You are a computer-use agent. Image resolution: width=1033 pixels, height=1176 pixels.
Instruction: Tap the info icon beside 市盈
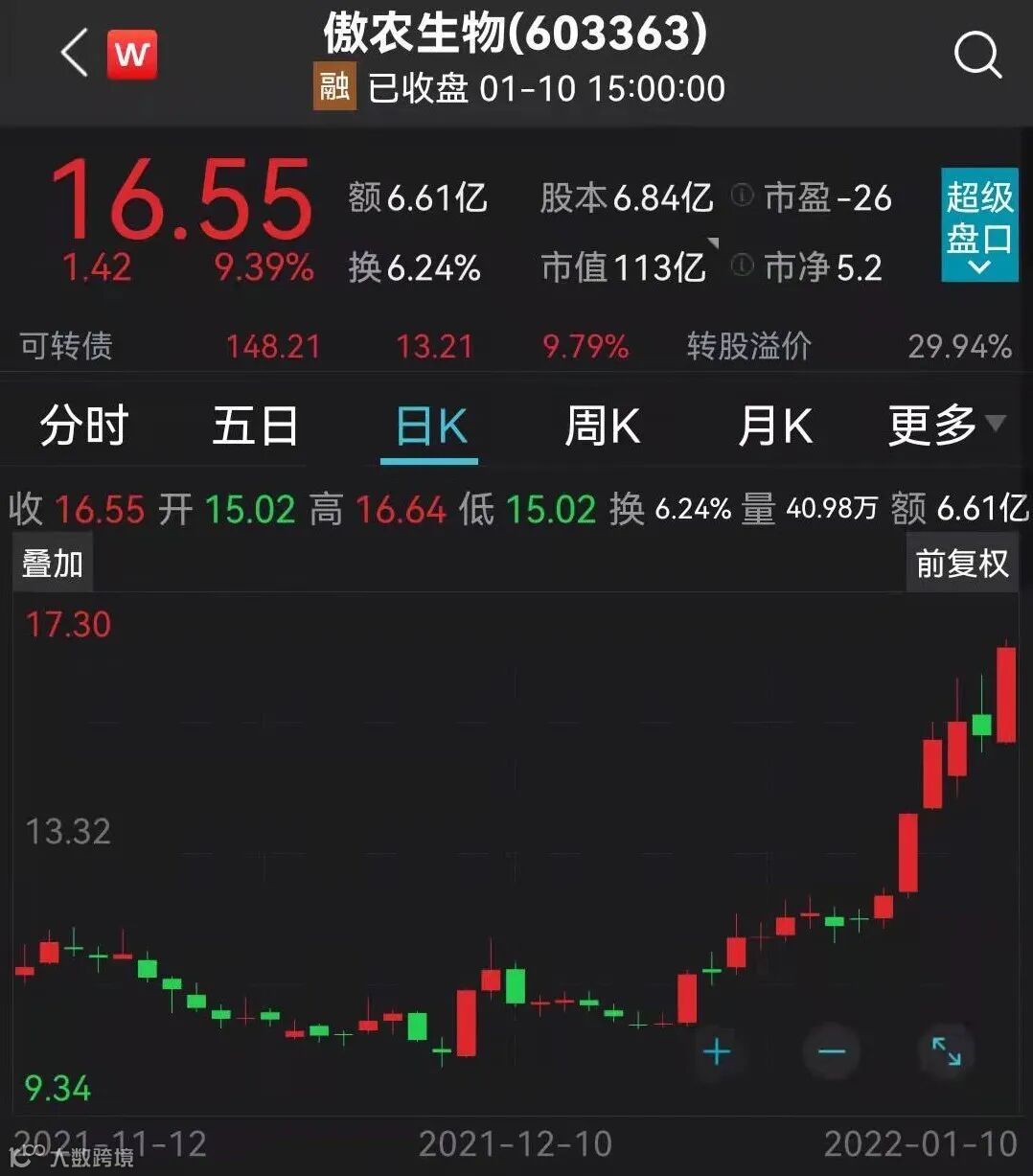click(x=742, y=196)
